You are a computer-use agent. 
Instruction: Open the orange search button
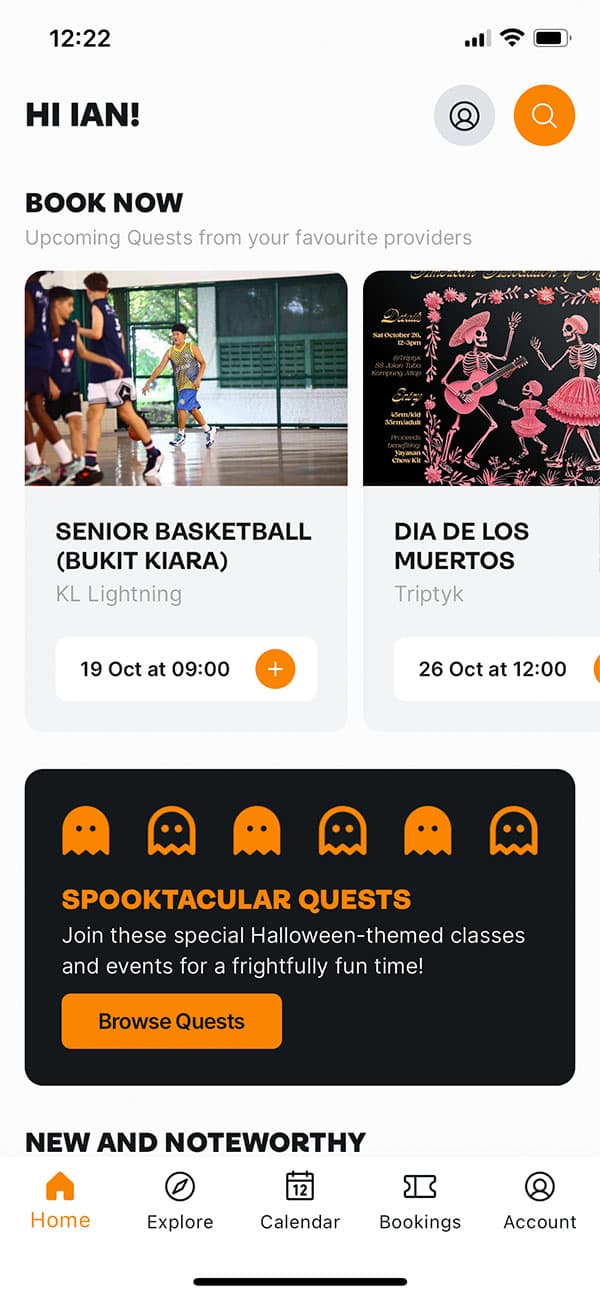coord(544,116)
